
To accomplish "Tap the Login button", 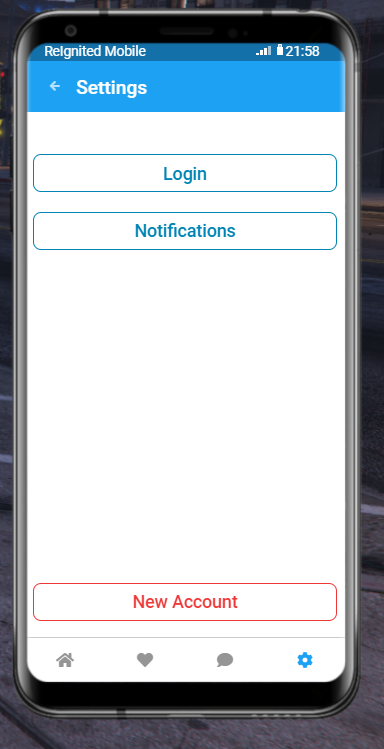I will (185, 173).
